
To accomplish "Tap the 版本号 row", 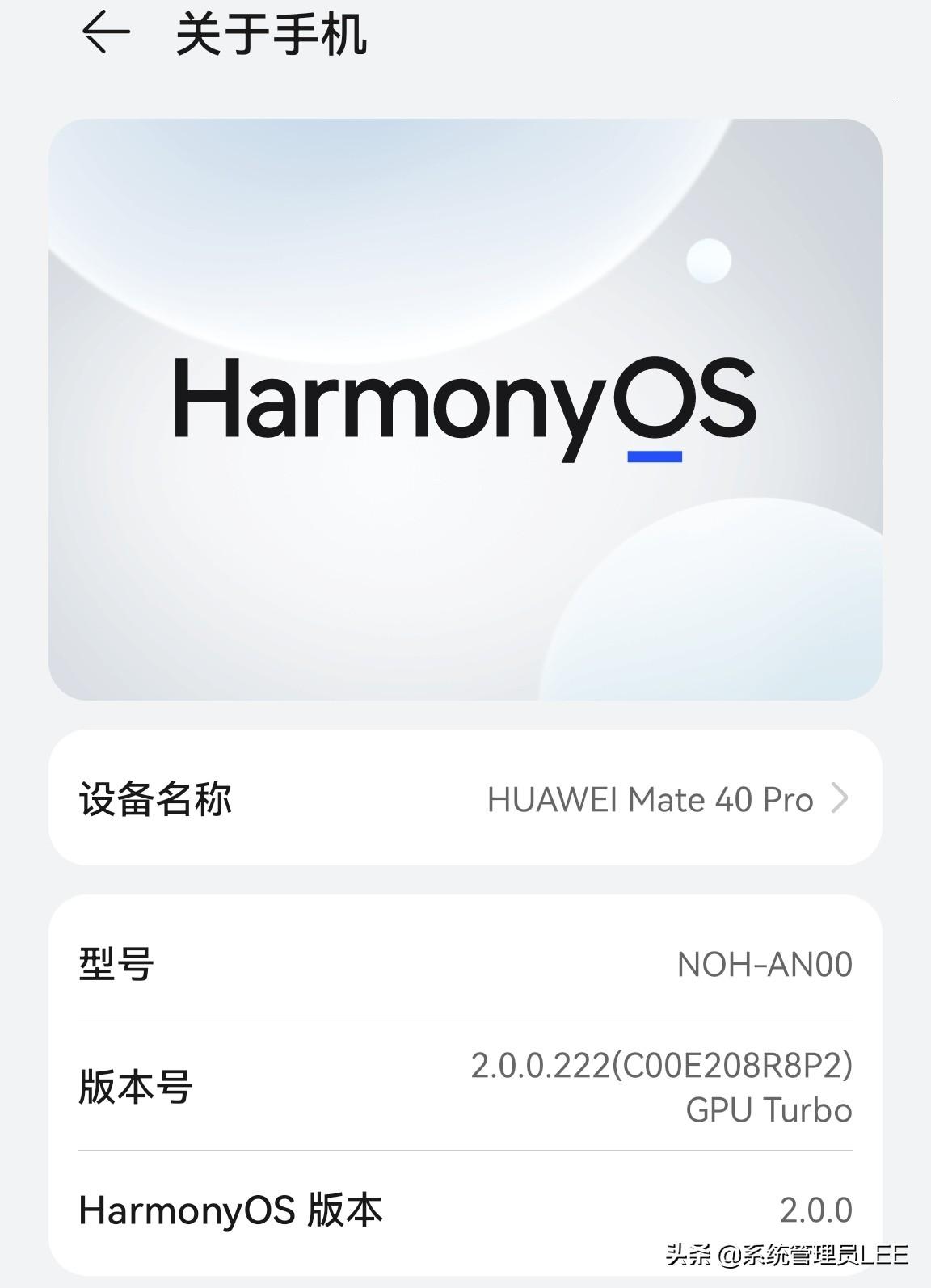I will pyautogui.click(x=465, y=1086).
